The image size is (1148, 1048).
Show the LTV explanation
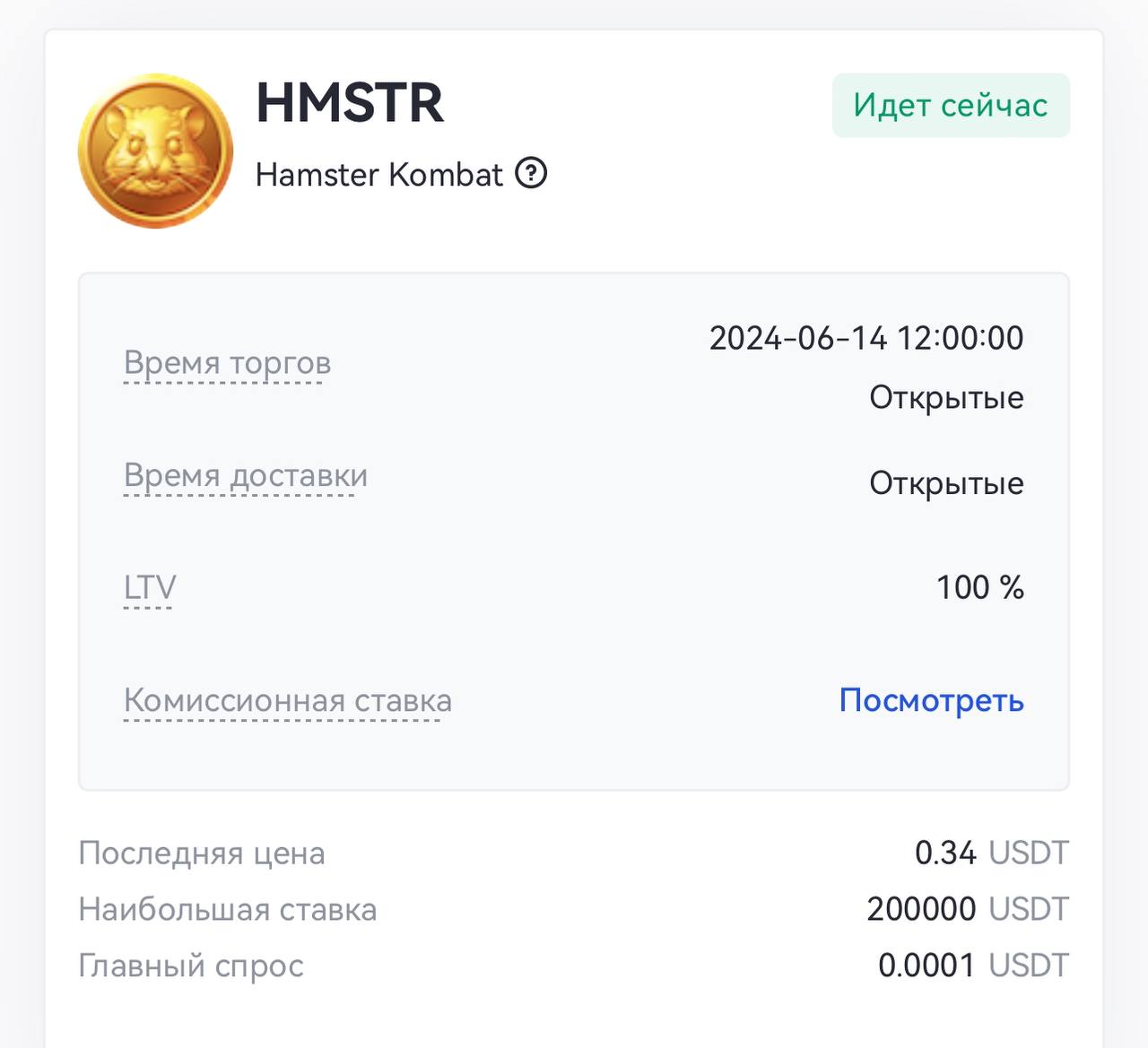point(150,588)
